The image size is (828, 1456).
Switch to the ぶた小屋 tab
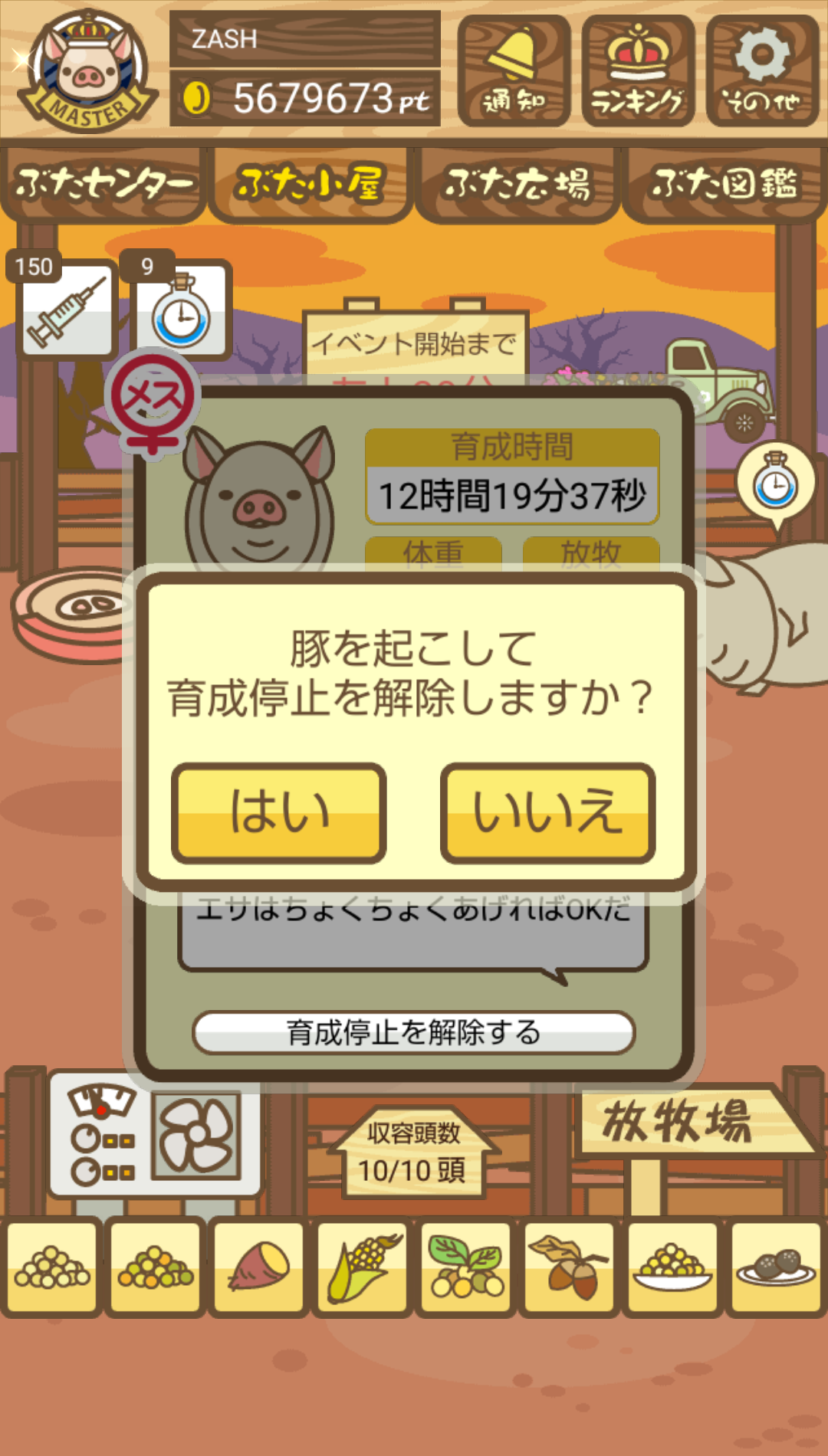(310, 184)
